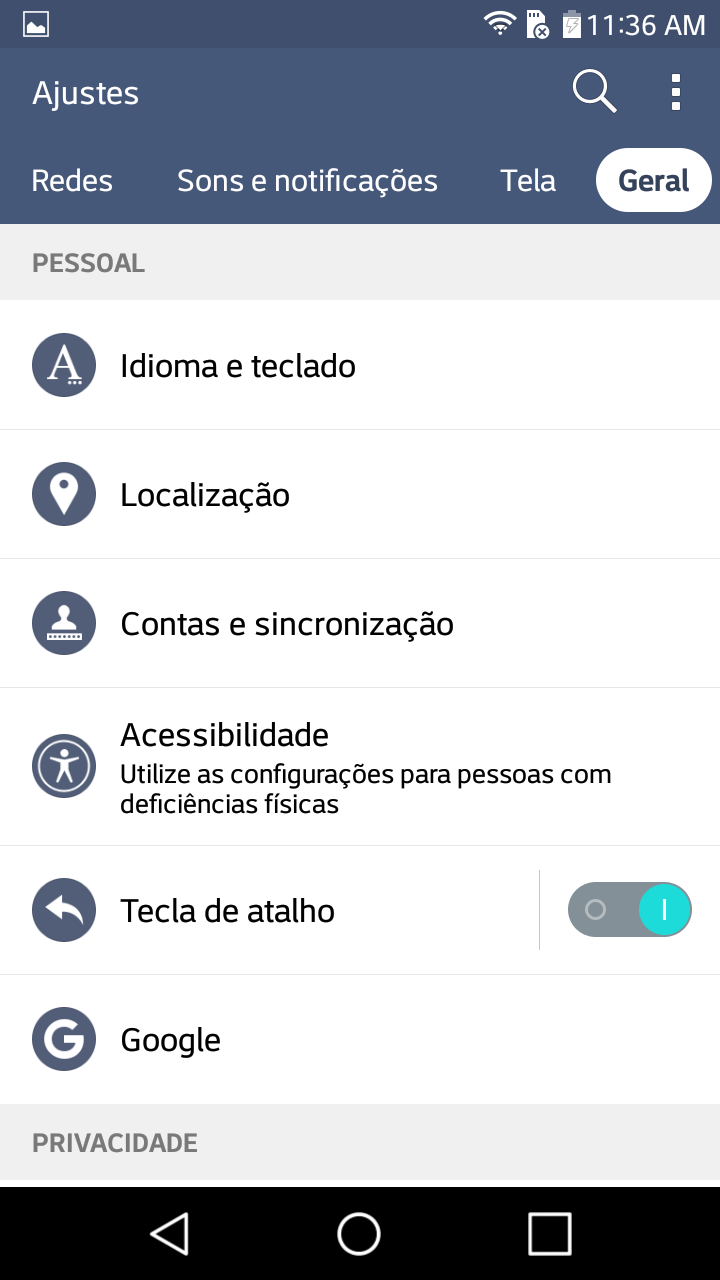Open the three-dot overflow menu
Viewport: 720px width, 1280px height.
(676, 92)
